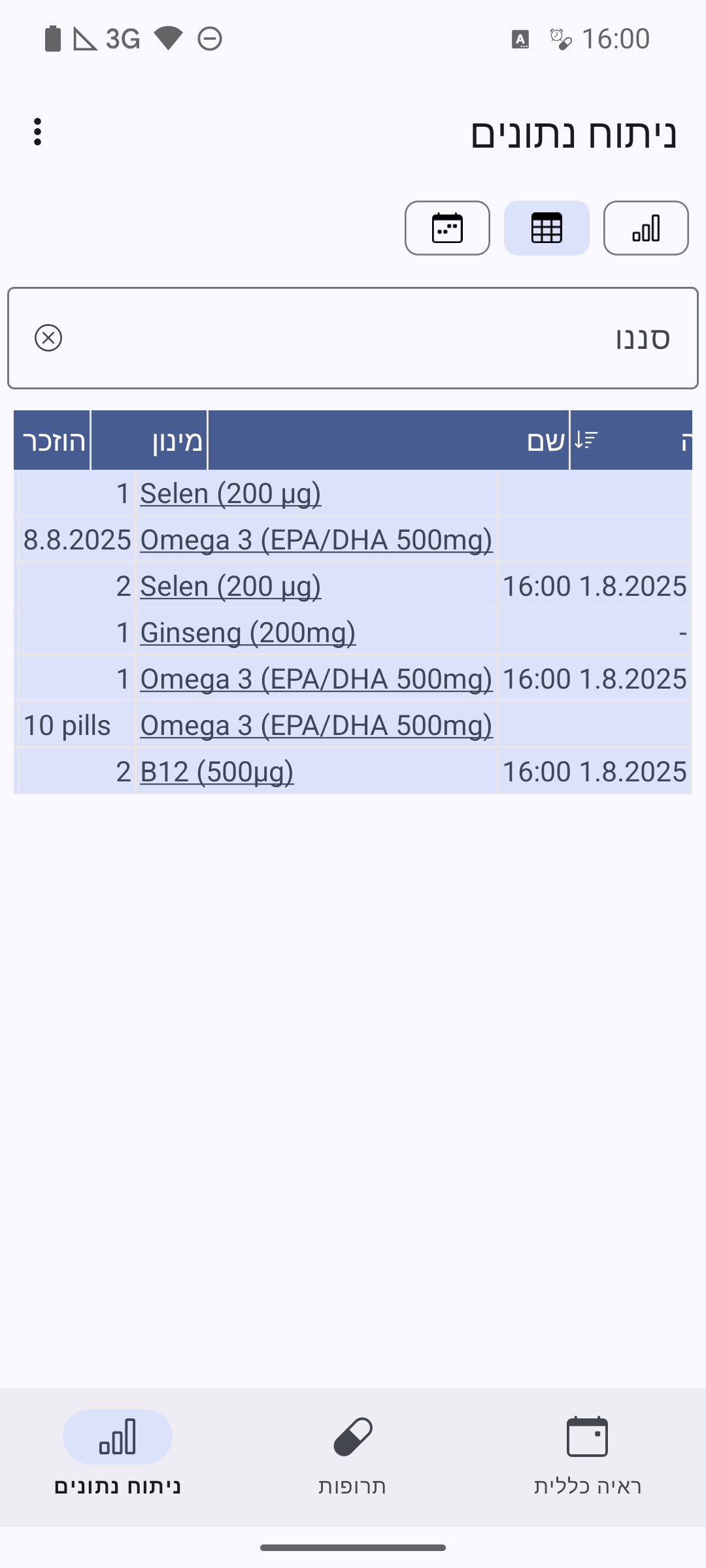Focus the סננו filter field
This screenshot has height=1568, width=706.
tap(366, 338)
